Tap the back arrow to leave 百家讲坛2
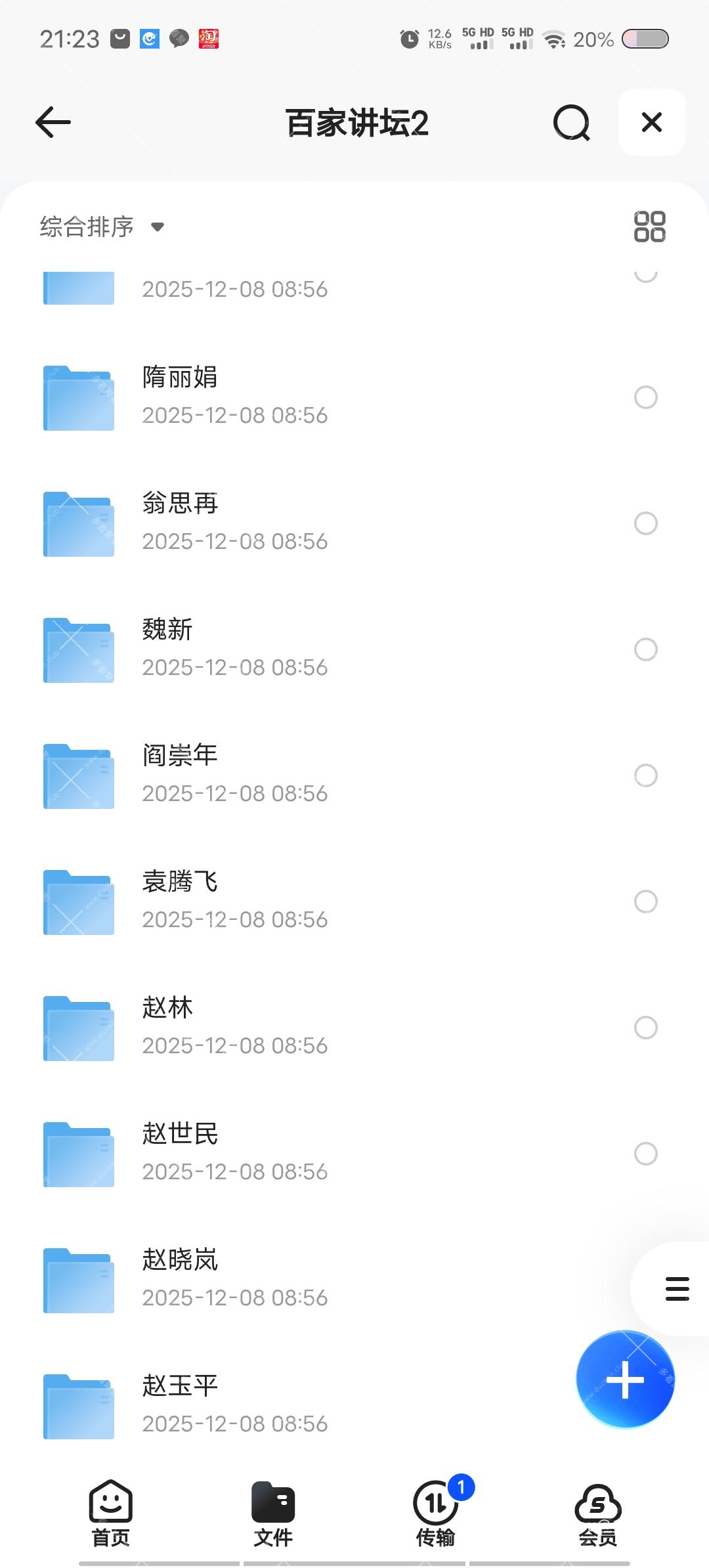The width and height of the screenshot is (709, 1568). point(53,122)
